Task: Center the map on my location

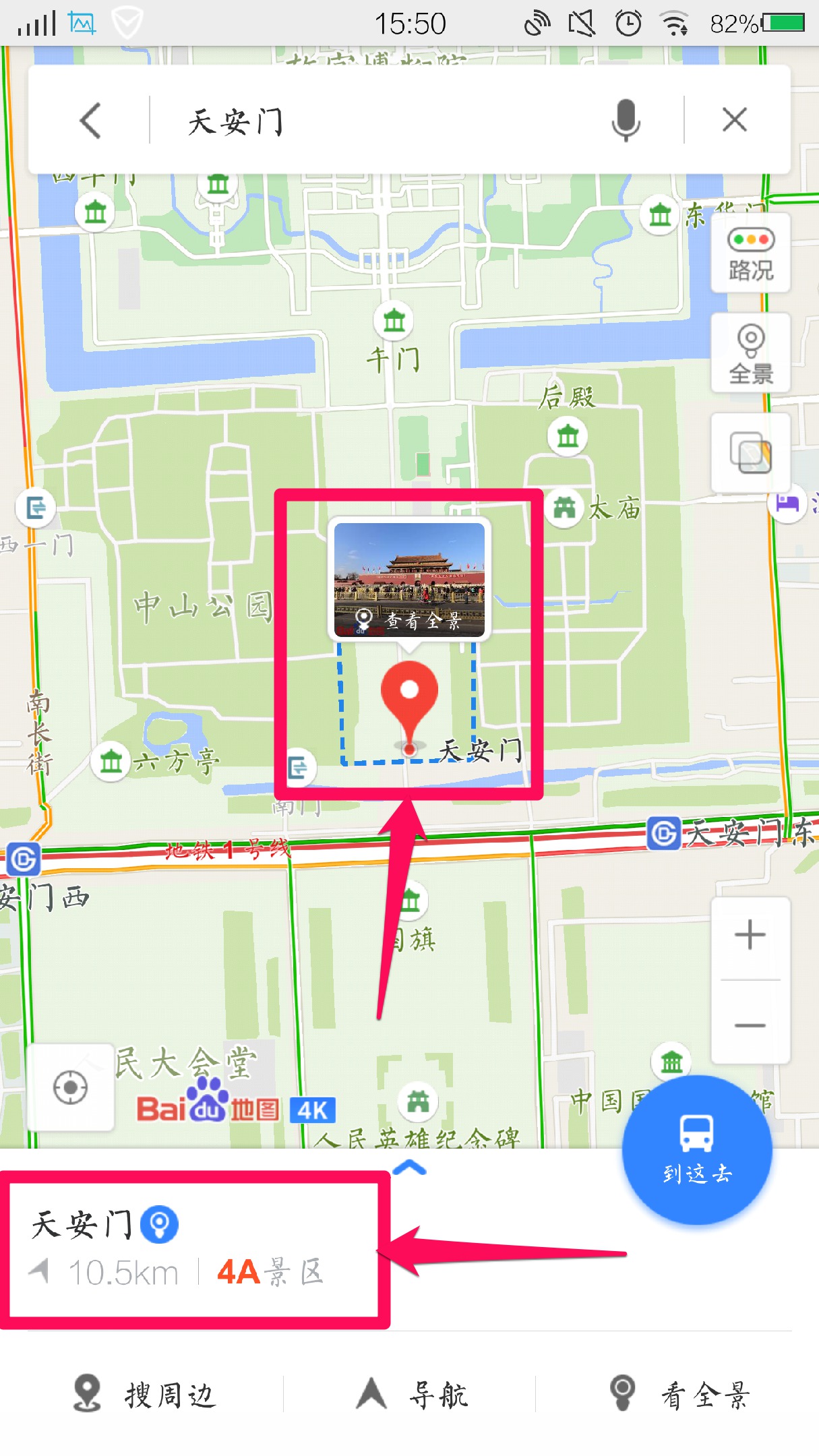Action: [x=70, y=1088]
